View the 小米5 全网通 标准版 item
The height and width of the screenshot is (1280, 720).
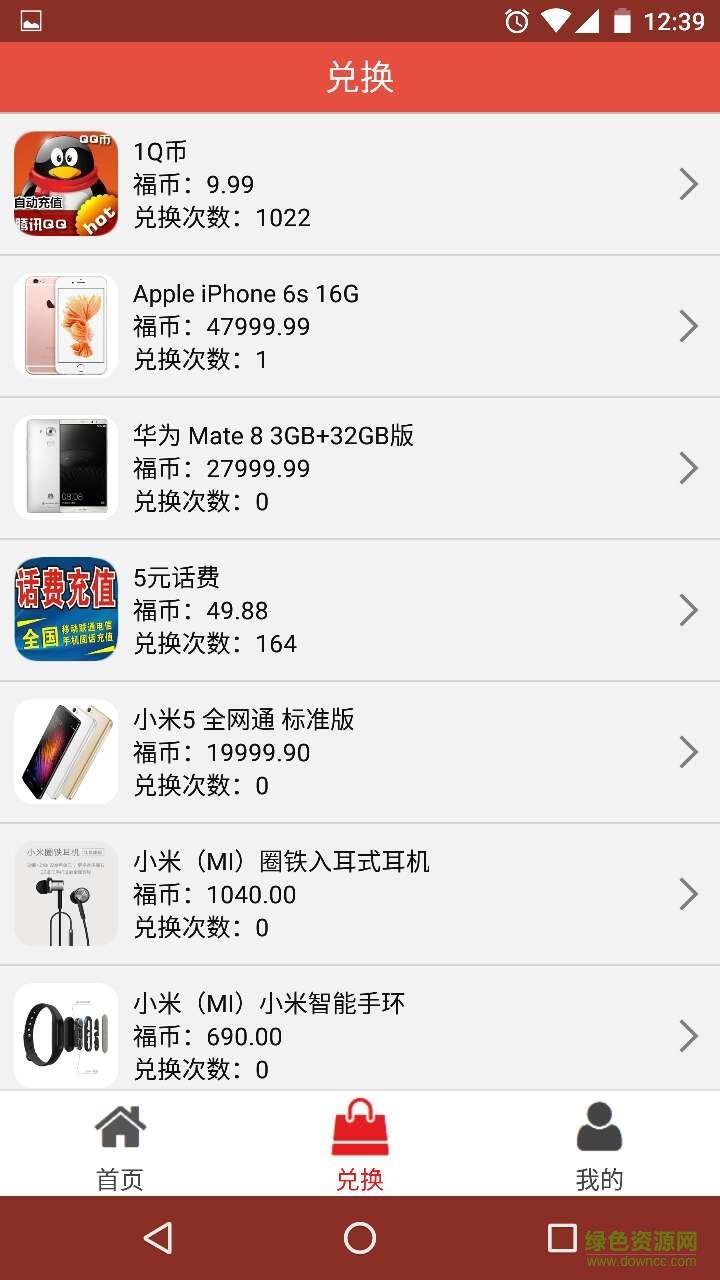pyautogui.click(x=360, y=752)
